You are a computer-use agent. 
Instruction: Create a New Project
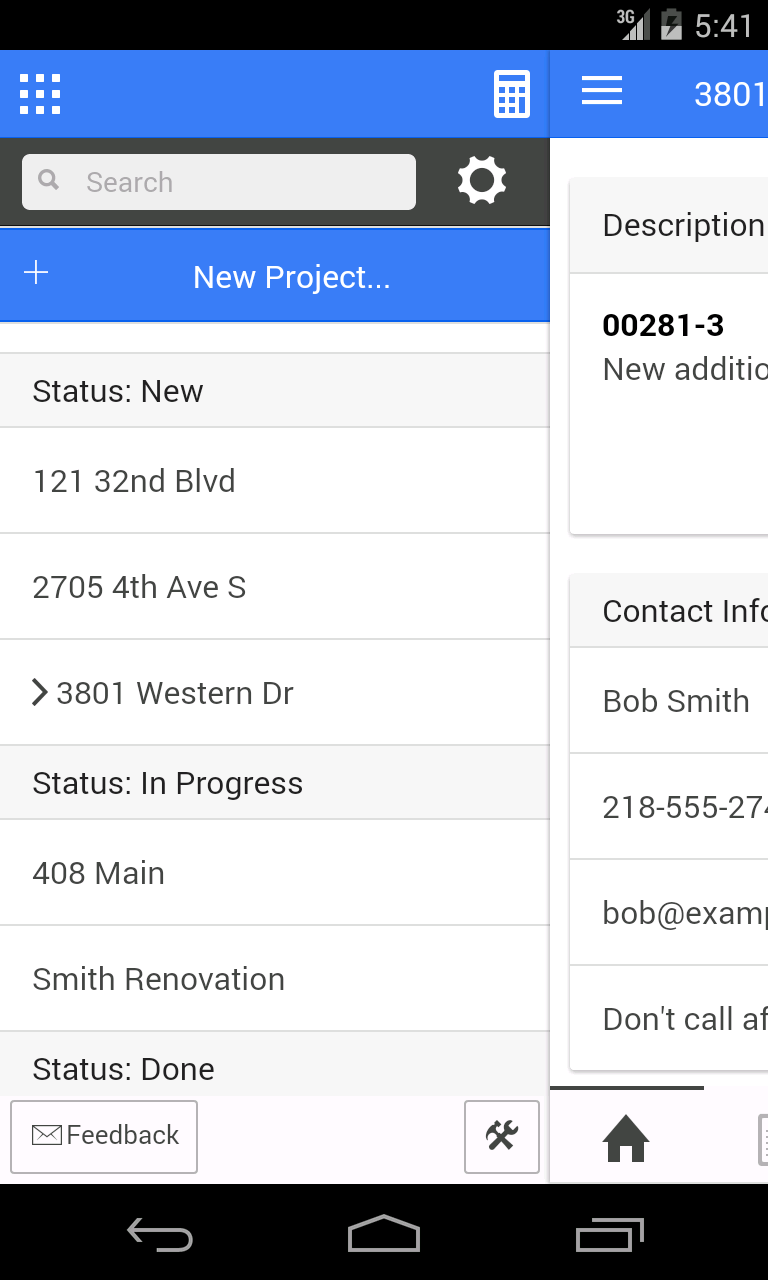tap(275, 275)
